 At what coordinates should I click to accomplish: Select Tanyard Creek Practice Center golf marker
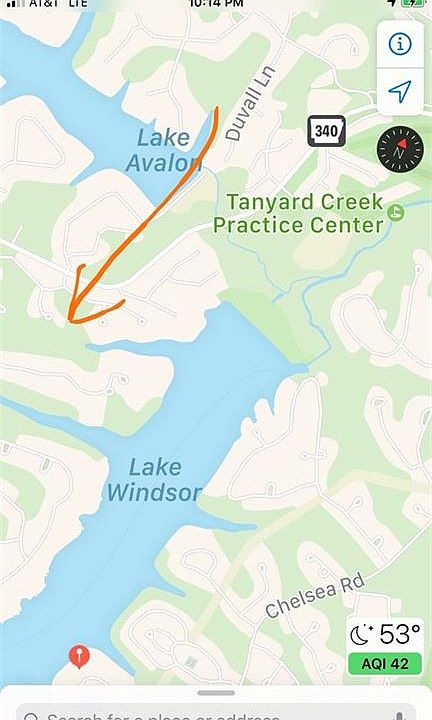pyautogui.click(x=395, y=213)
